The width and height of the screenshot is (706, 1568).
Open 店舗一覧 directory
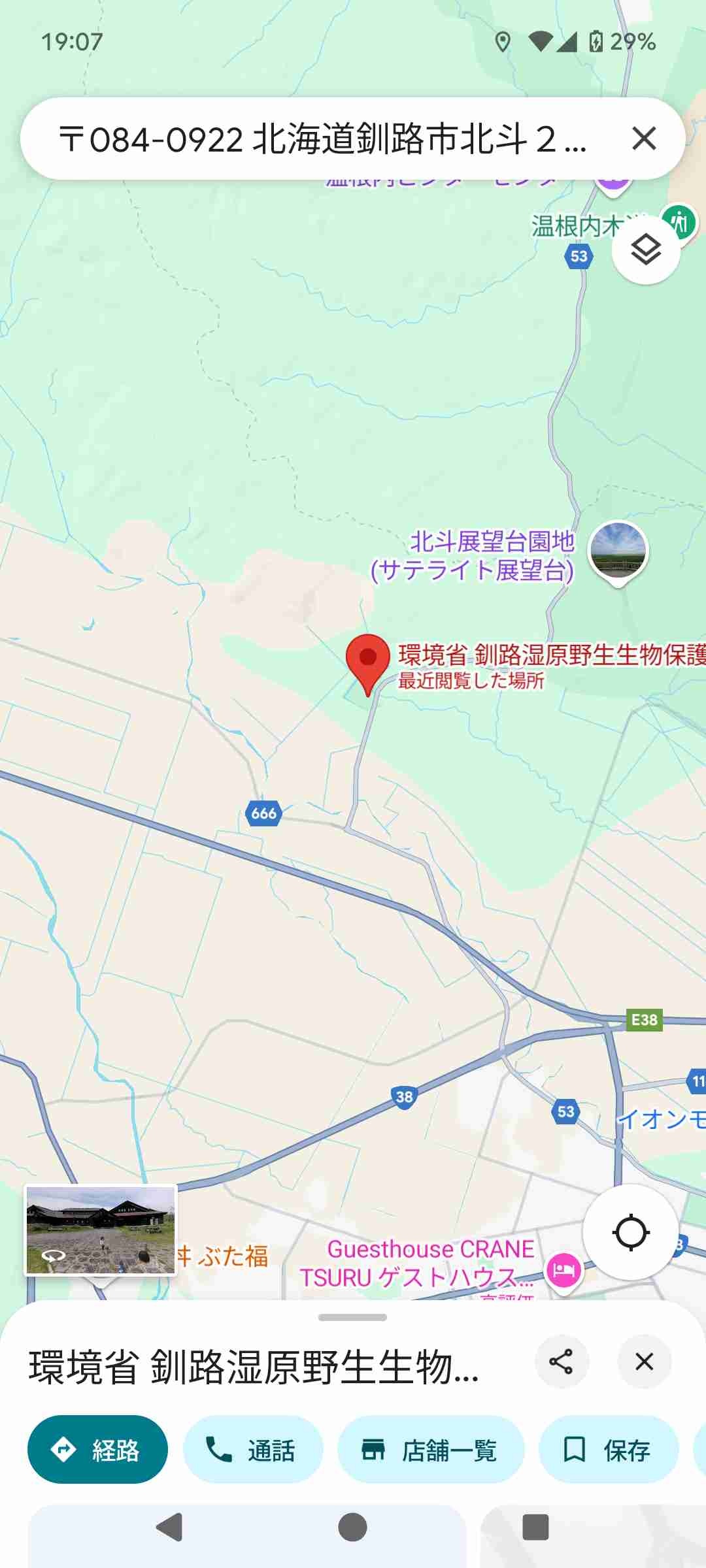click(x=430, y=1450)
